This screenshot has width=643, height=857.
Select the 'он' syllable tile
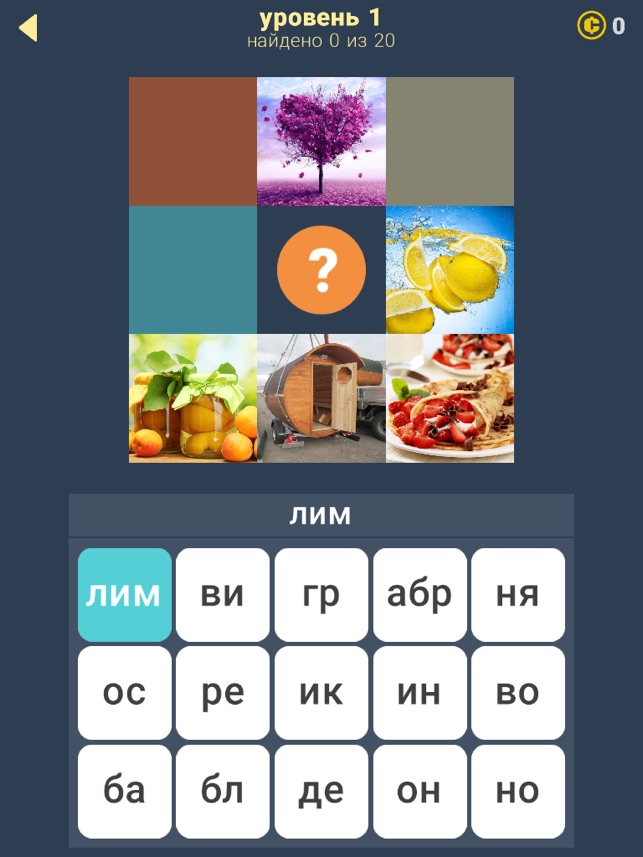(419, 791)
